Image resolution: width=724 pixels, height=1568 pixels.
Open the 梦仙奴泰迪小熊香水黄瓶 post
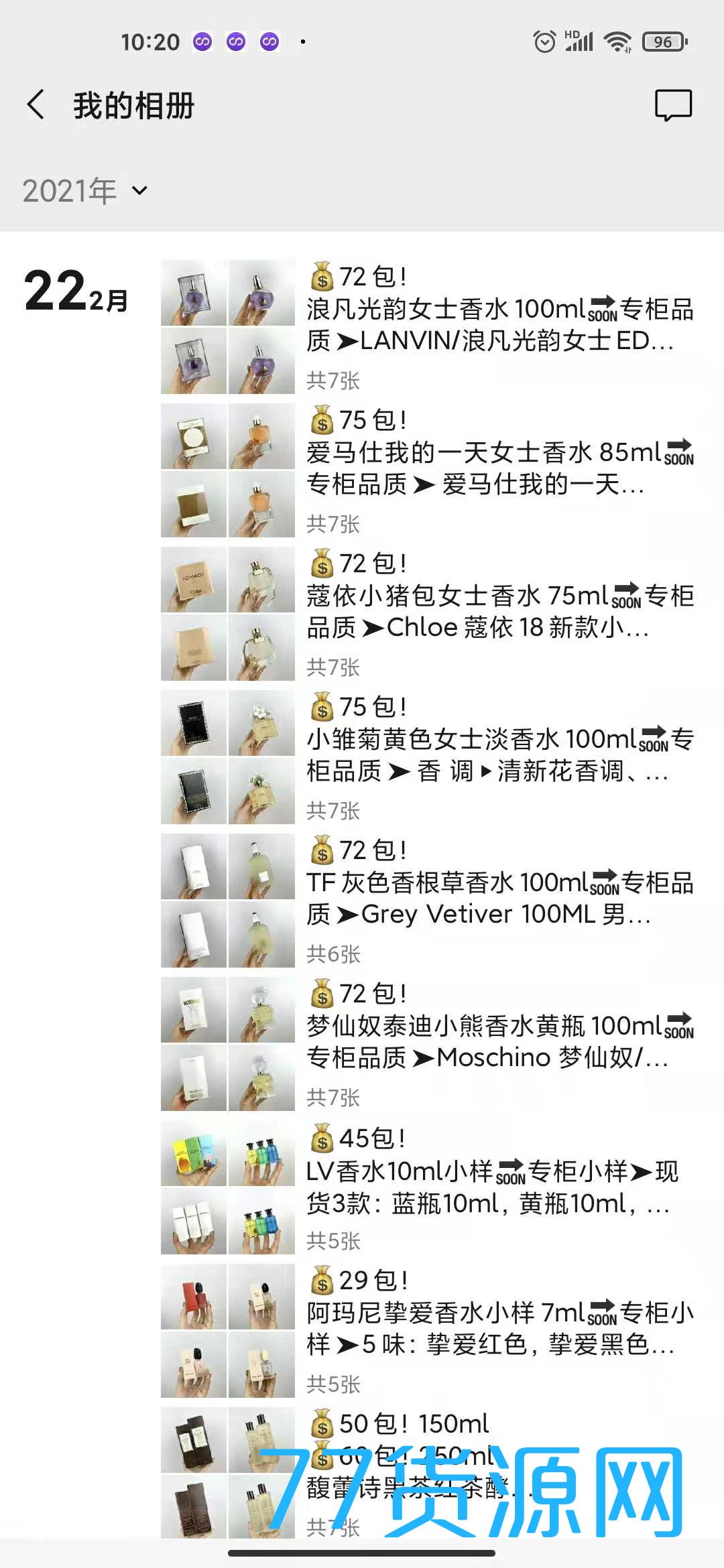click(499, 1042)
